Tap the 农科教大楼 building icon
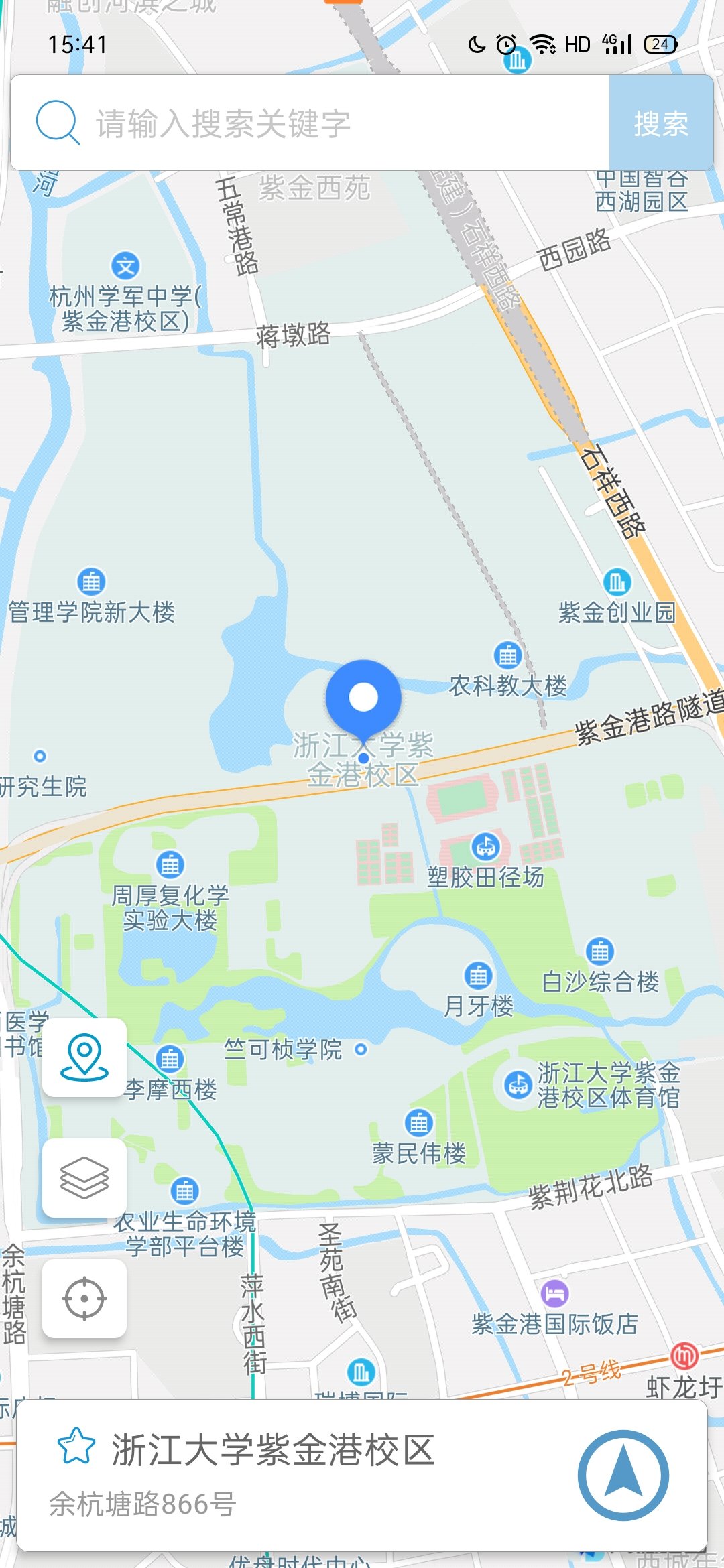Screen dimensions: 724x1568 pyautogui.click(x=508, y=656)
